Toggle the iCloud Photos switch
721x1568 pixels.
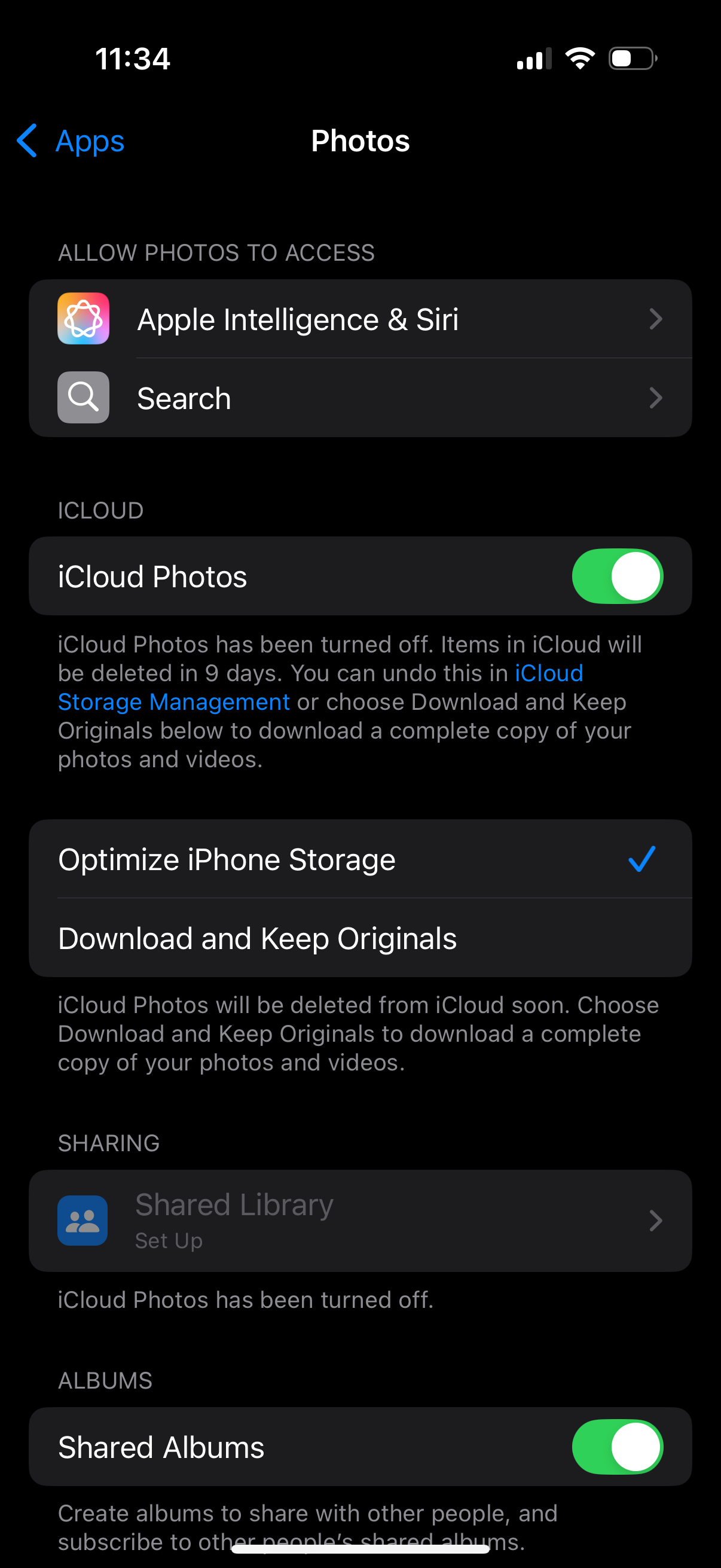(616, 576)
